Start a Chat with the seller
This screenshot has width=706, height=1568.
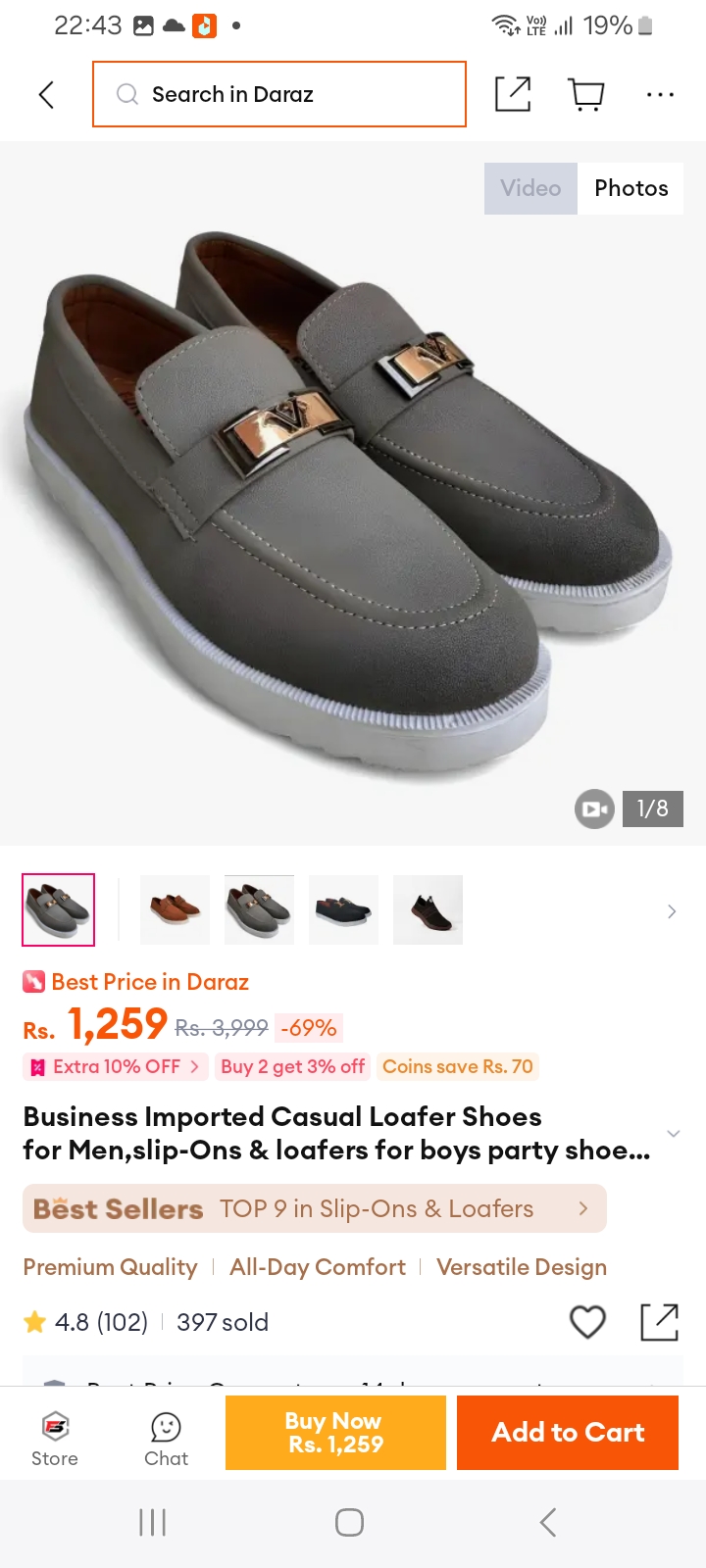tap(166, 1438)
